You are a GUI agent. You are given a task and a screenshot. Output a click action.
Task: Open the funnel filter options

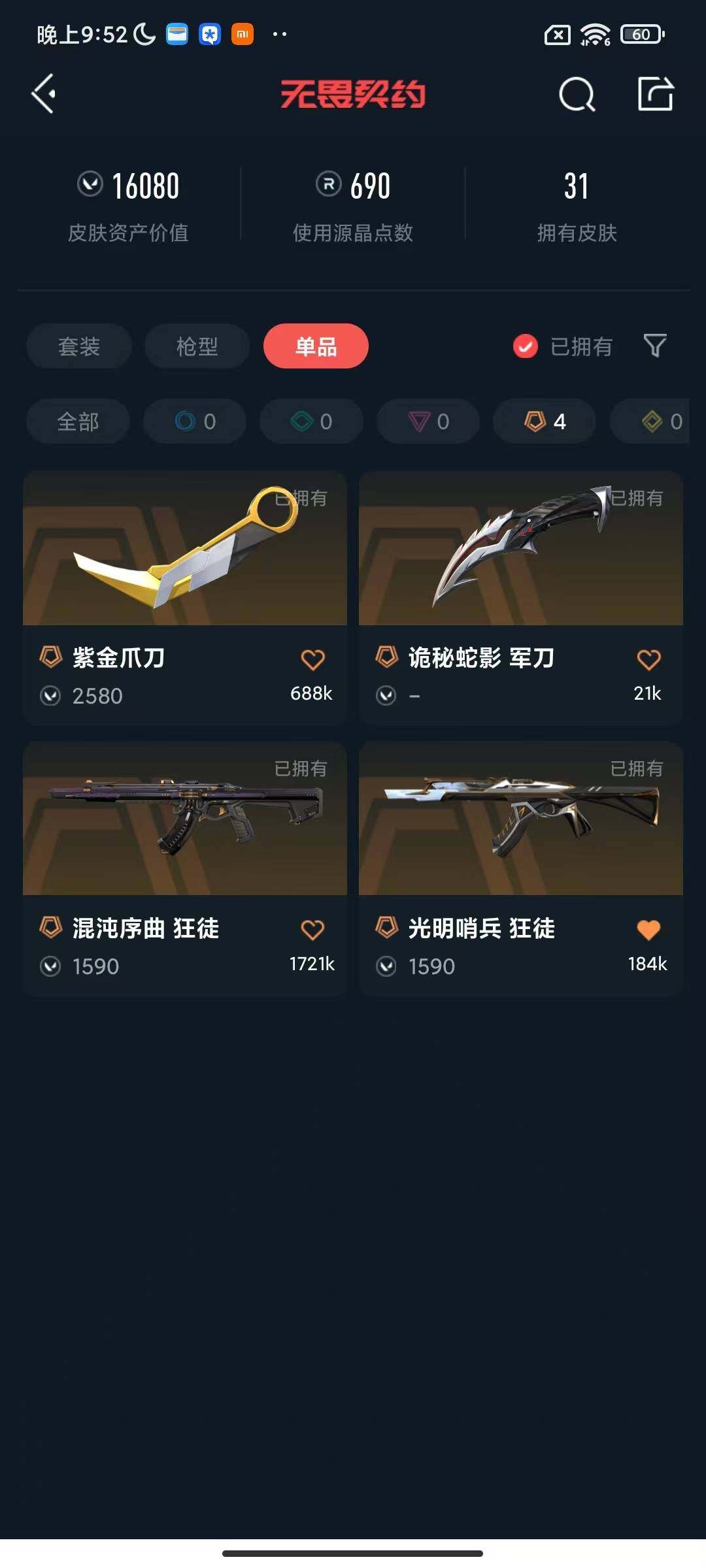pyautogui.click(x=654, y=346)
